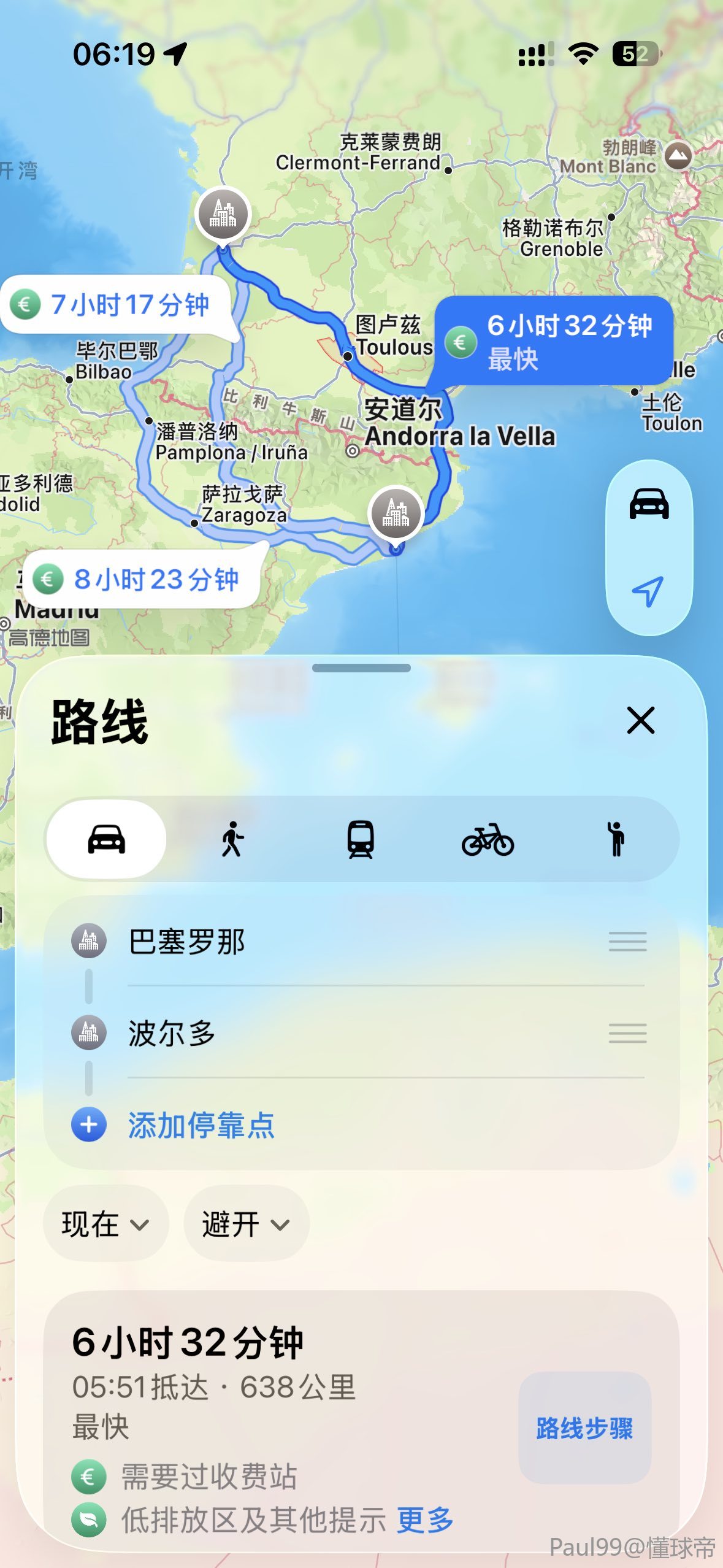The height and width of the screenshot is (1568, 723).
Task: Open the map mode car button
Action: 649,504
